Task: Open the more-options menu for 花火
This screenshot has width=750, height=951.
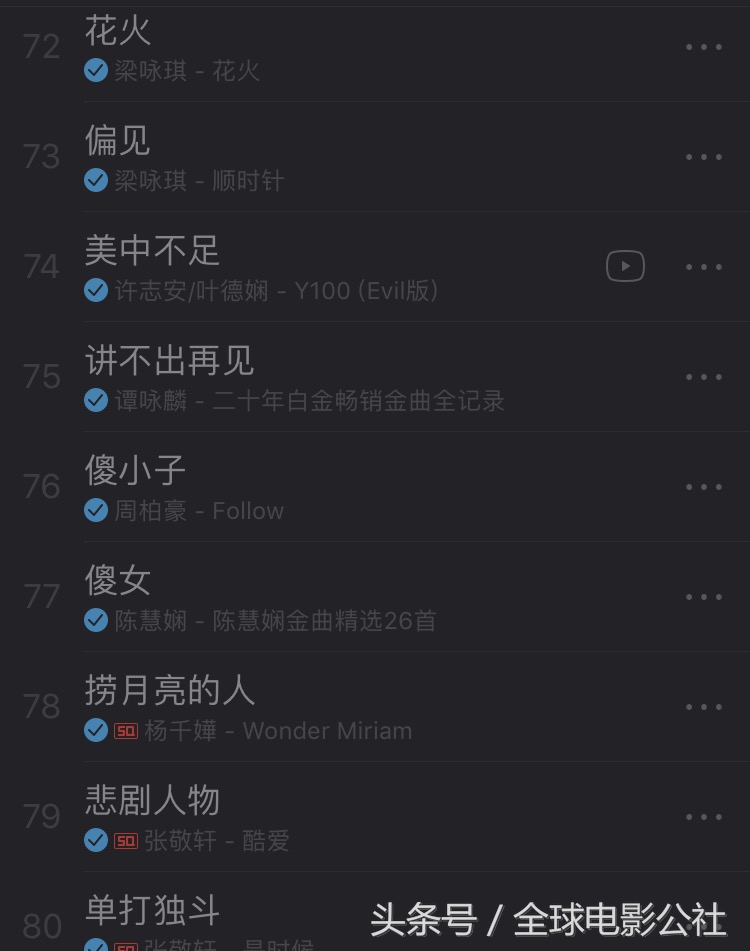Action: pos(704,46)
